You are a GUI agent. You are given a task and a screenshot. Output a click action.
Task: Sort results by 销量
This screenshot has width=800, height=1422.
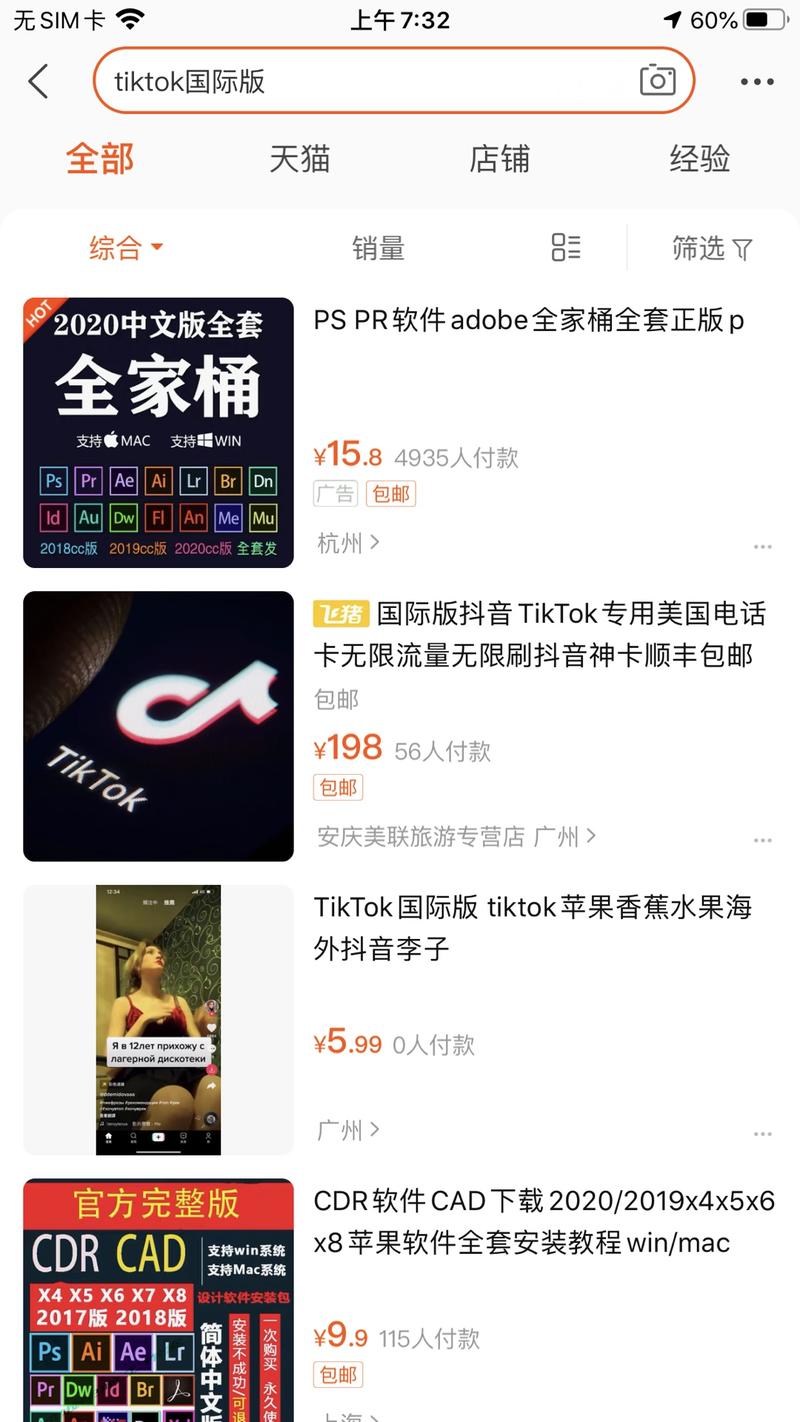380,248
